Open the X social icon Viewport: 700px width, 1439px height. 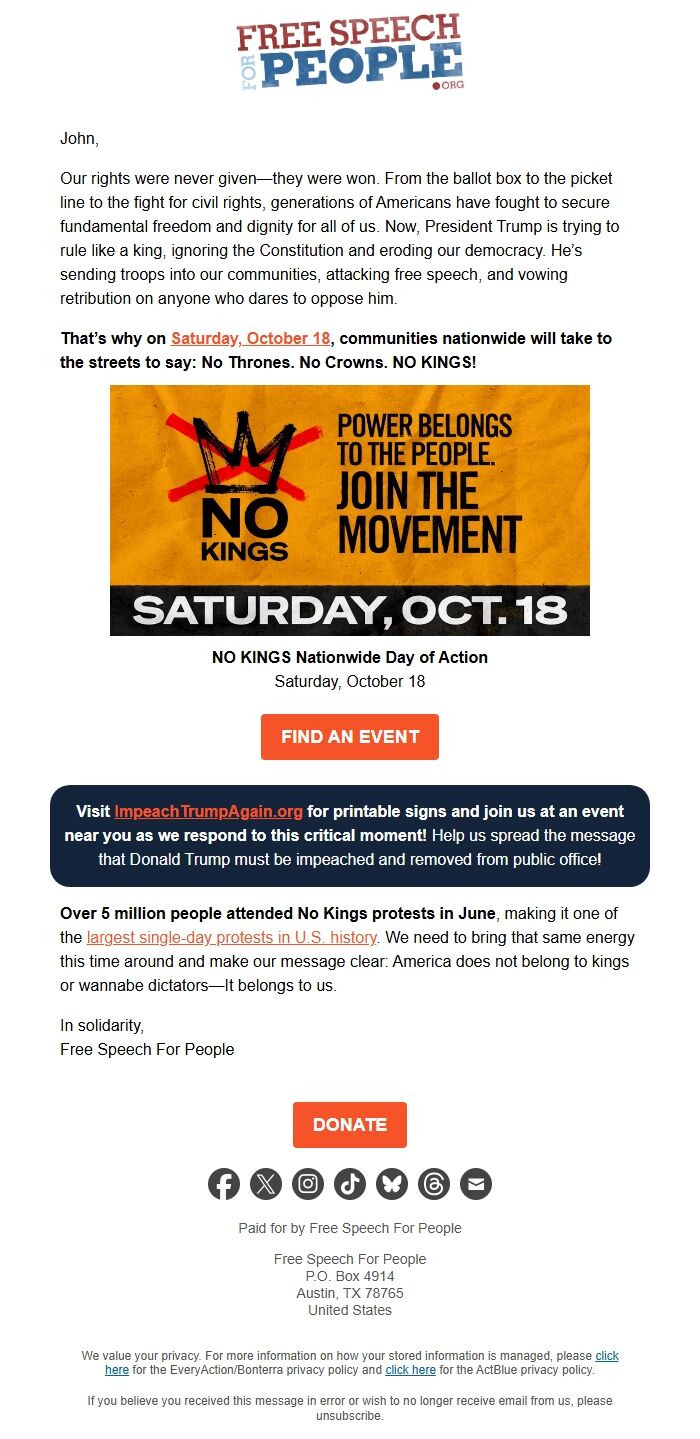click(266, 1184)
